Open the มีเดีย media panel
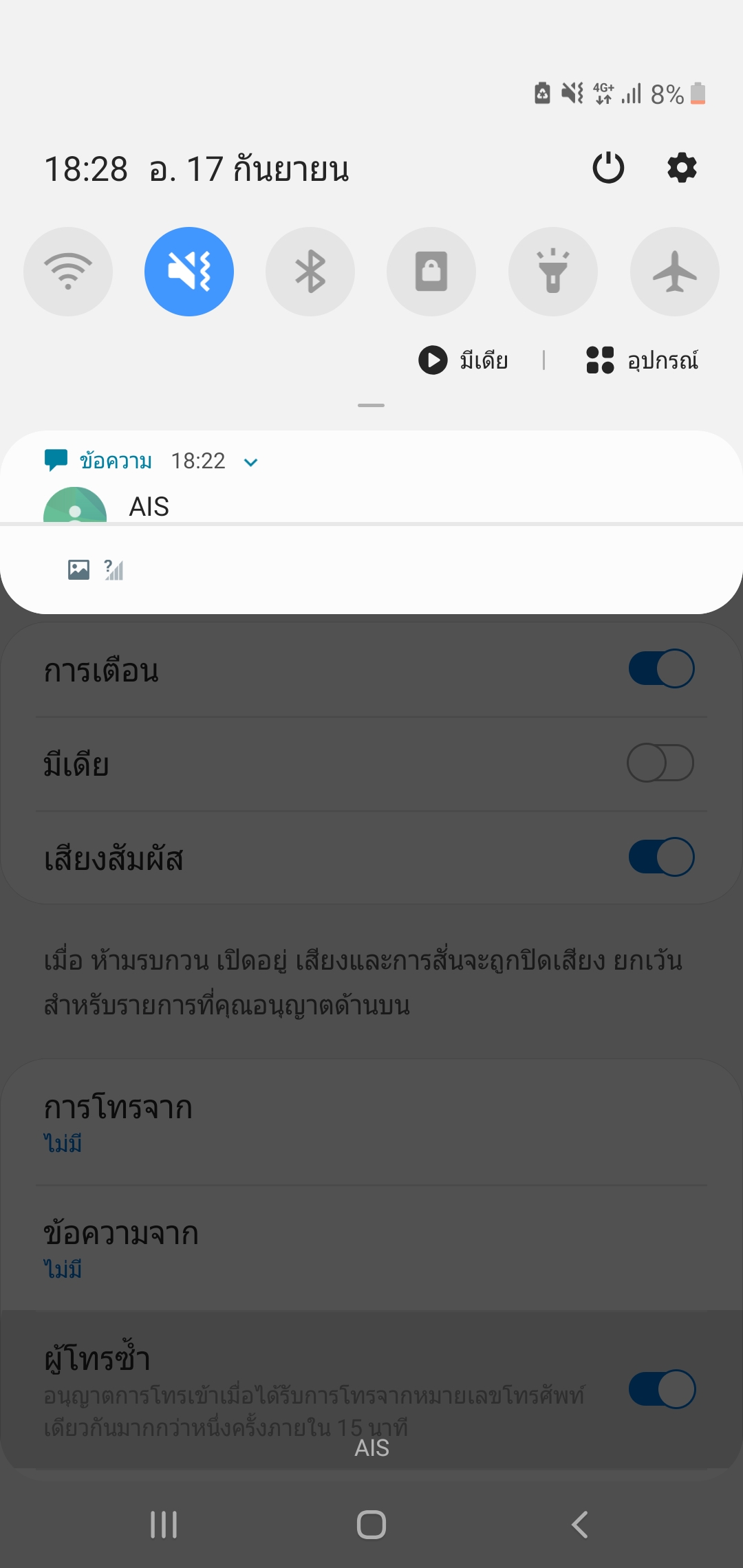Image resolution: width=743 pixels, height=1568 pixels. [x=464, y=360]
